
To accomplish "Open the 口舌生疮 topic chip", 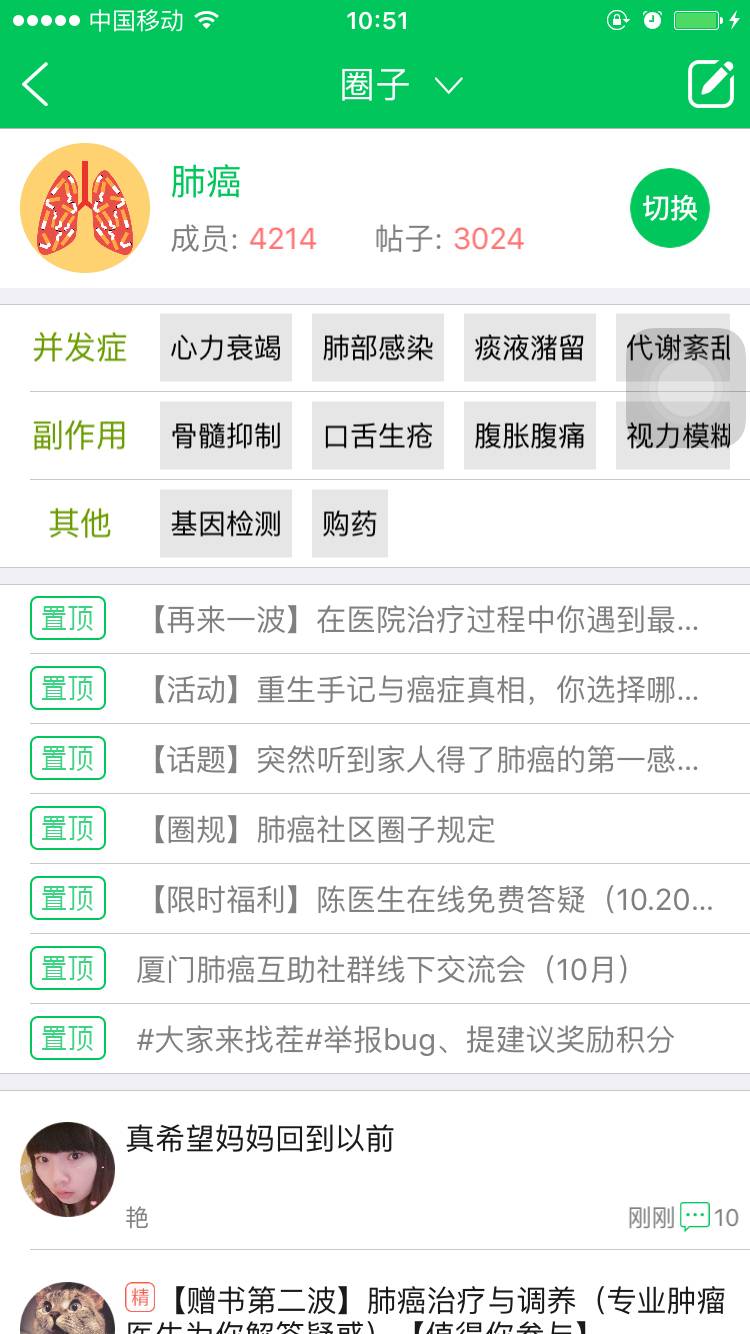I will [x=378, y=436].
